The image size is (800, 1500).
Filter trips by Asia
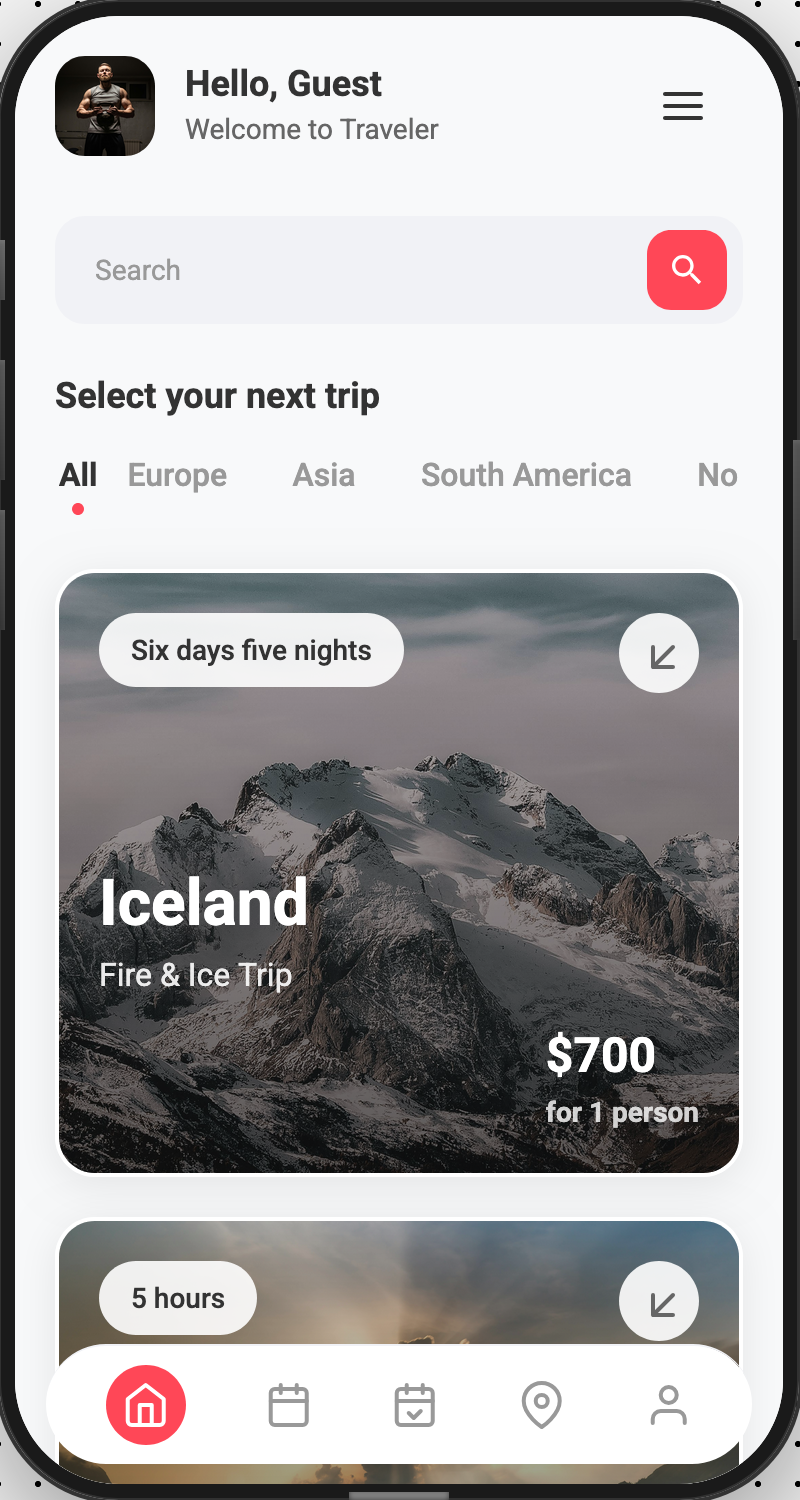tap(323, 476)
